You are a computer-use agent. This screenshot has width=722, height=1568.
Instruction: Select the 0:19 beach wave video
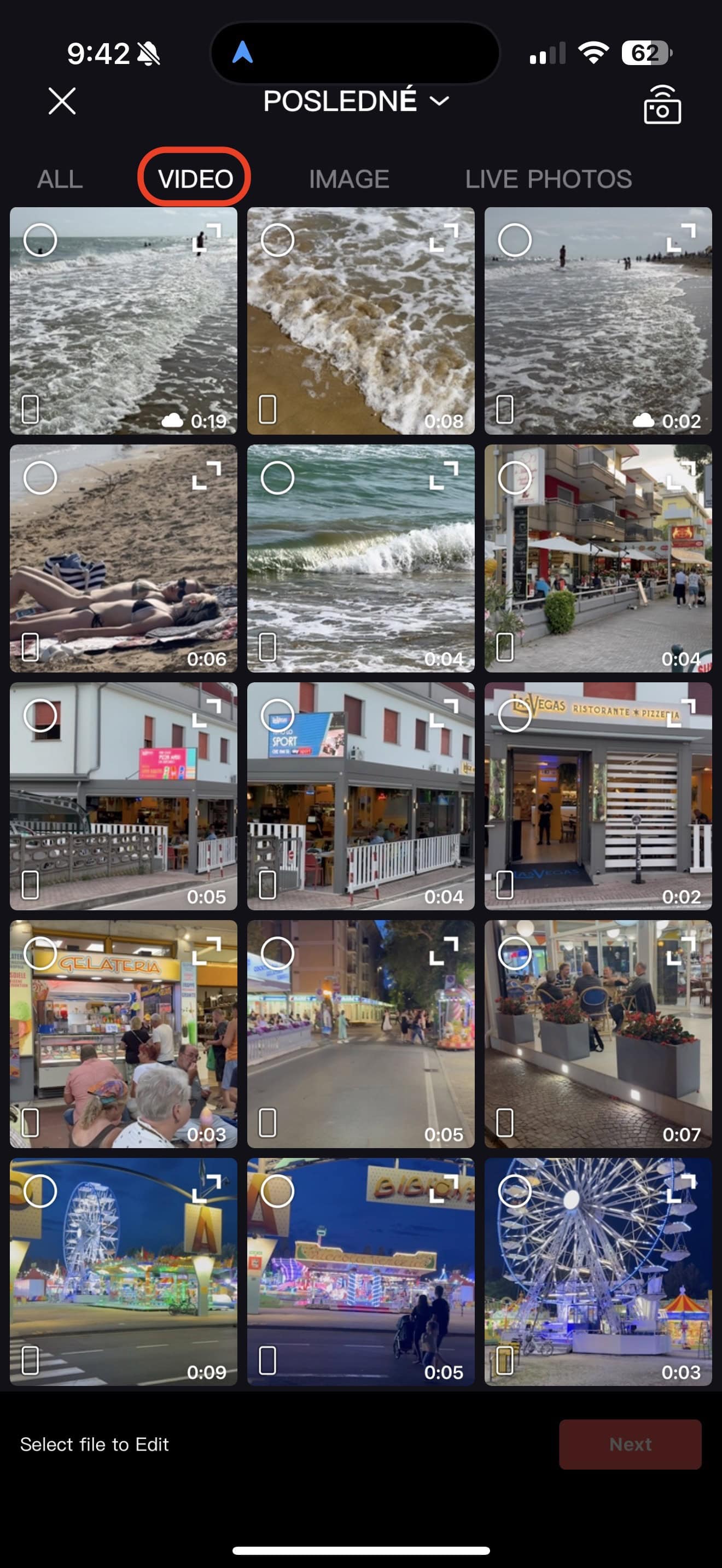pyautogui.click(x=40, y=240)
